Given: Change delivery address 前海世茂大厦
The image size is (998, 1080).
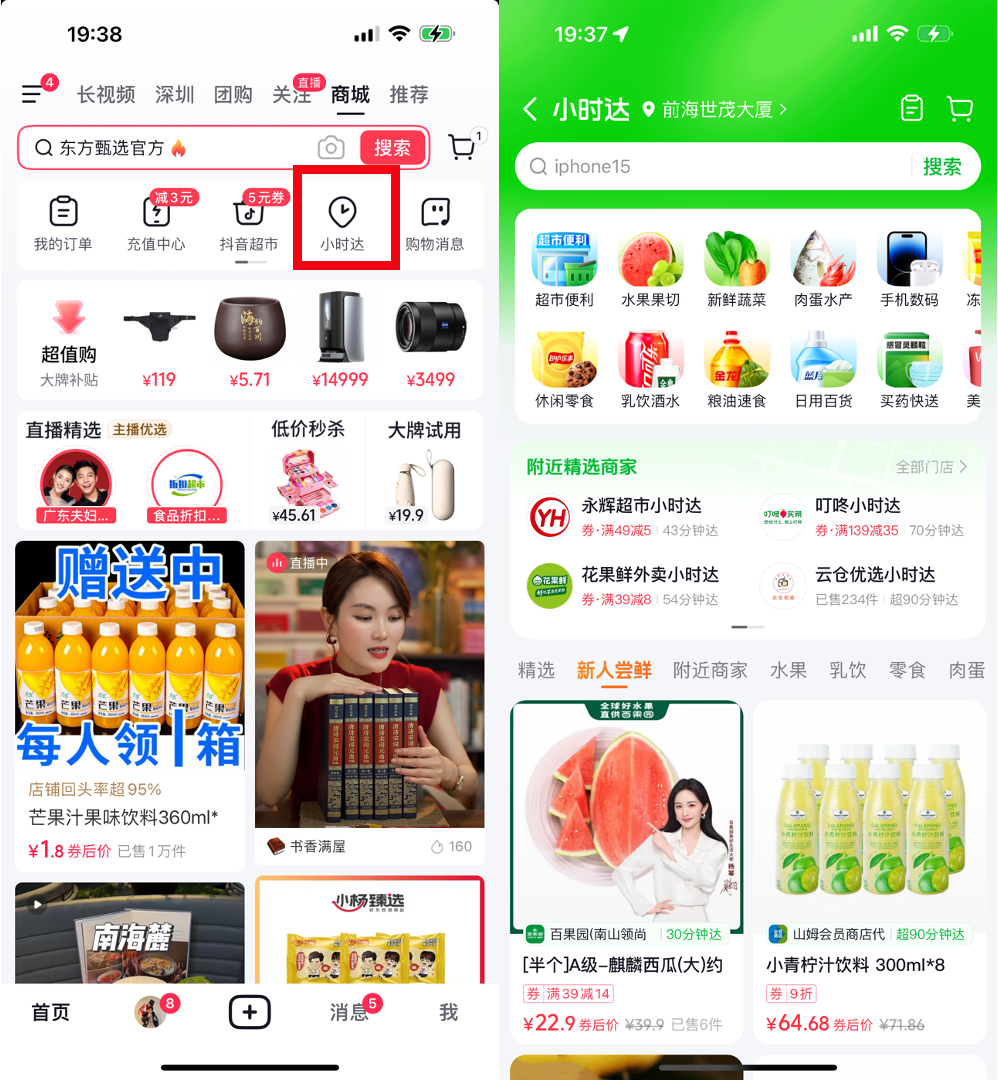Looking at the screenshot, I should coord(715,110).
